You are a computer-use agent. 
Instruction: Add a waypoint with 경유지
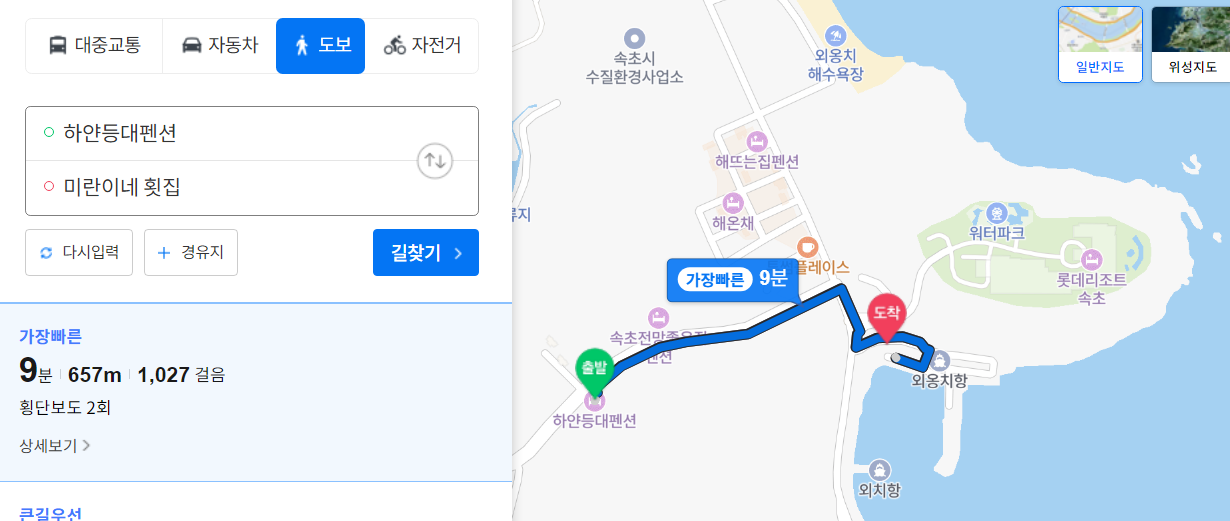[x=190, y=252]
